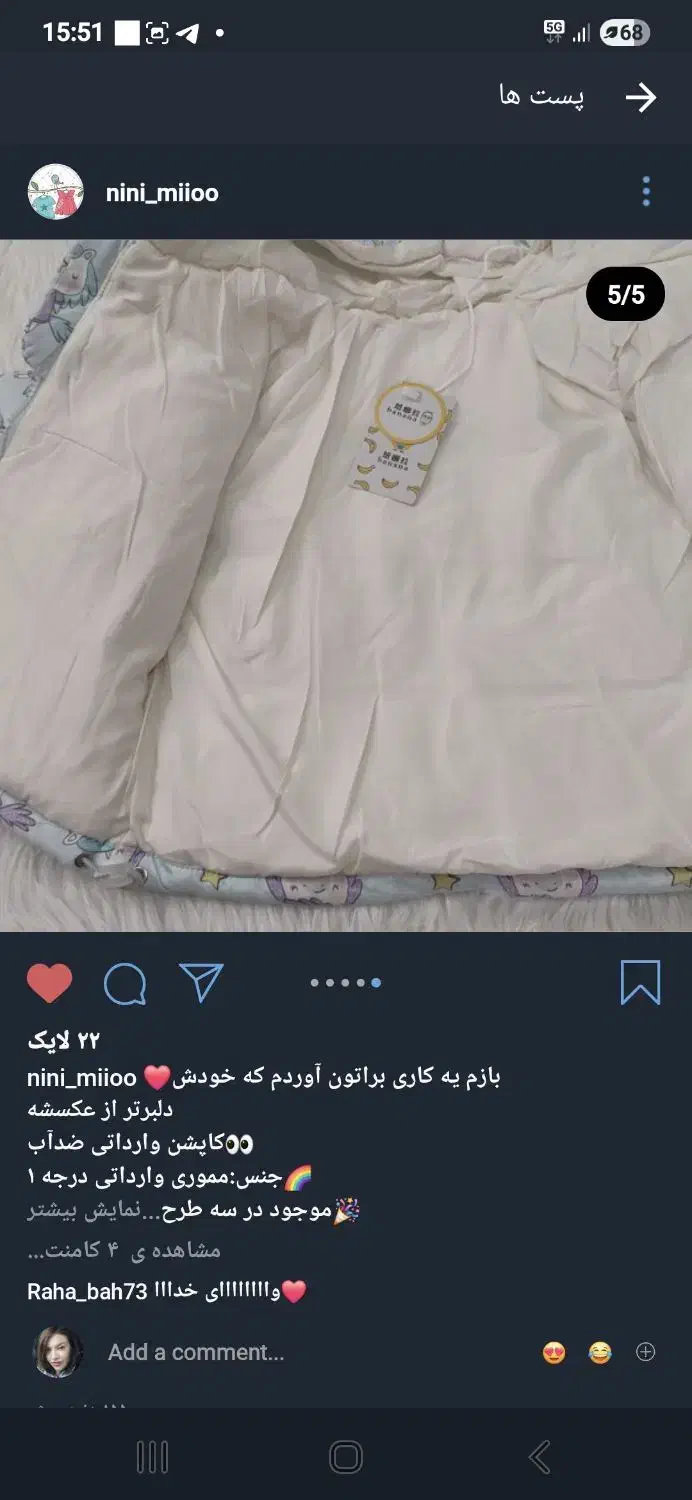Insert the laughing emoji quick reaction
The height and width of the screenshot is (1500, 692).
pyautogui.click(x=600, y=1352)
